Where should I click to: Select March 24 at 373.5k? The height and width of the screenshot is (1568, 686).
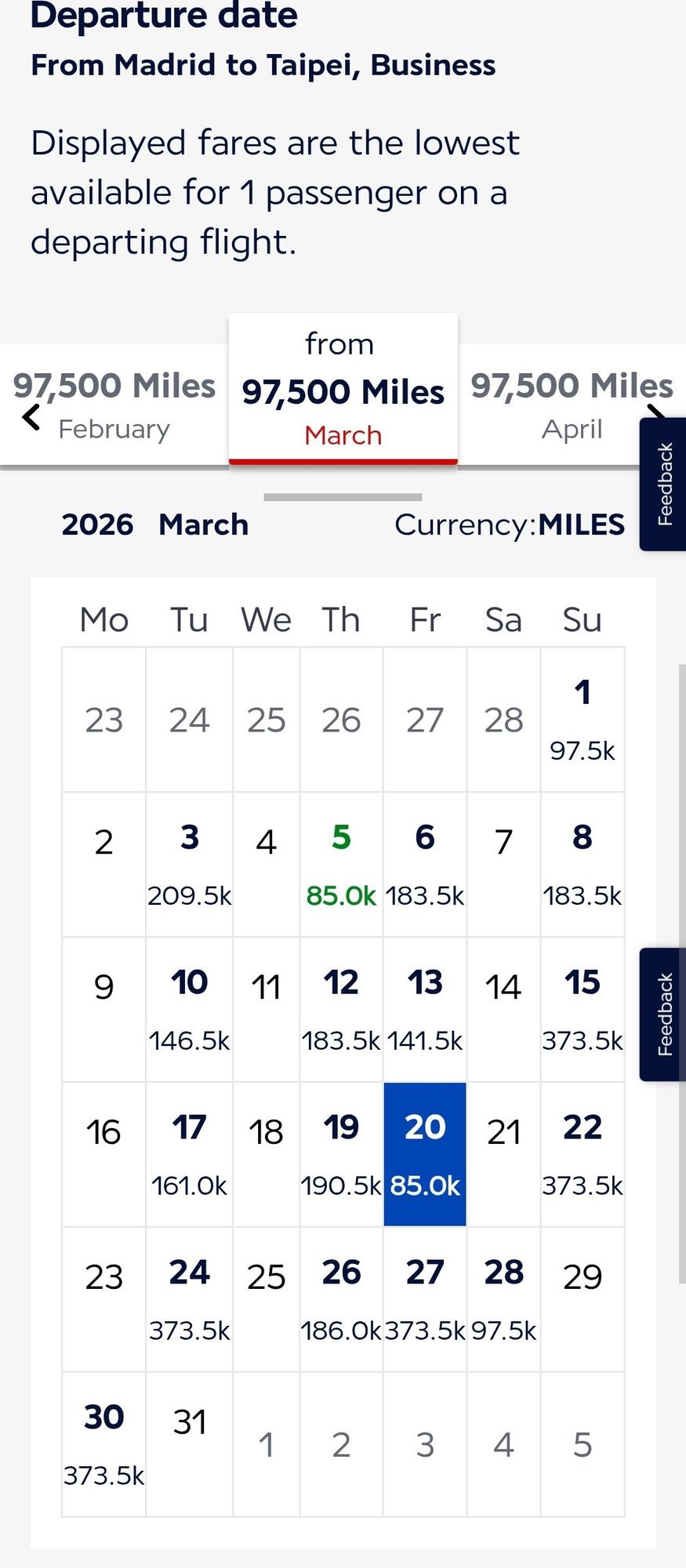point(189,1300)
